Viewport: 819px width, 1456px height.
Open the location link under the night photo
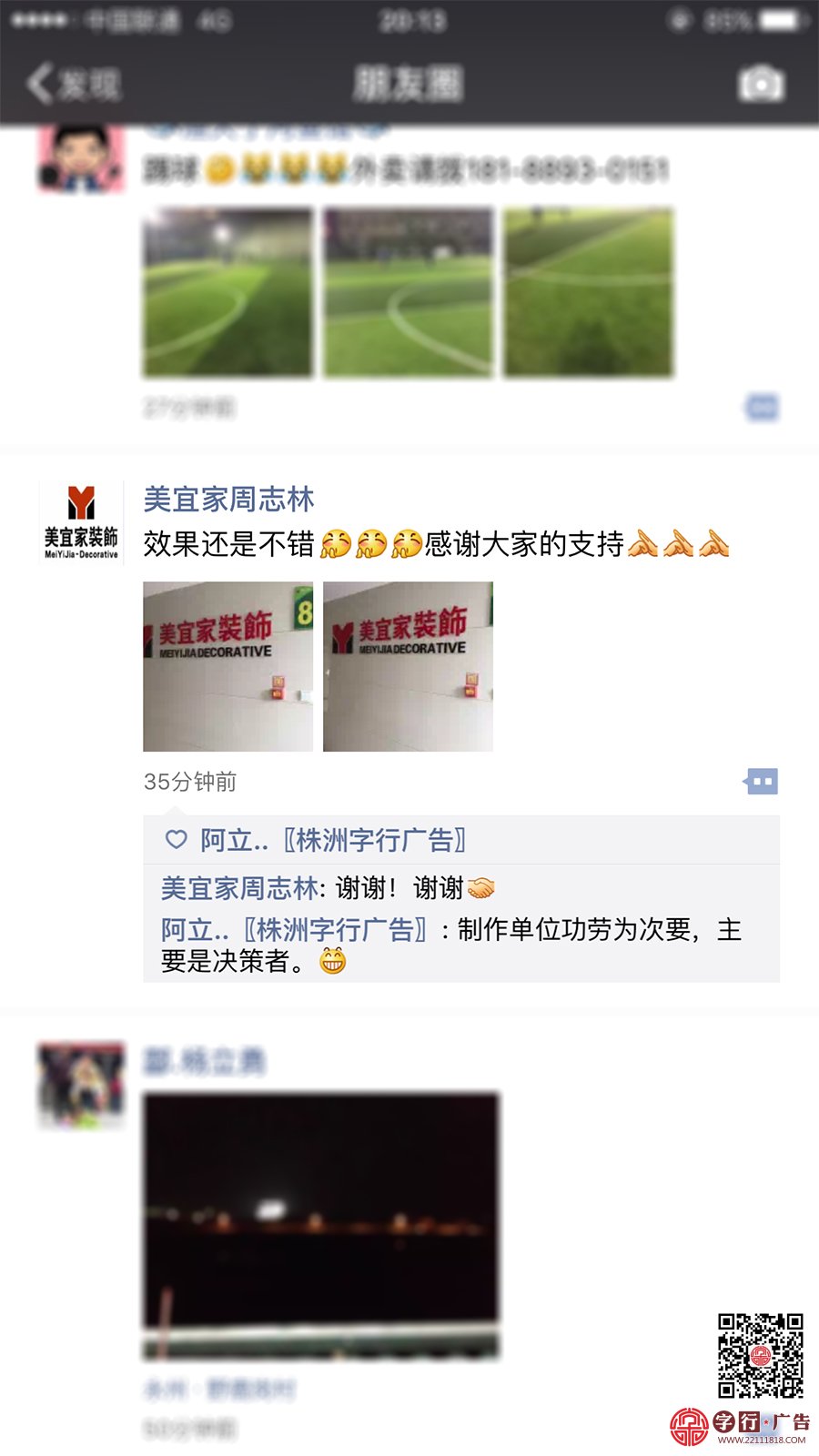tap(220, 1390)
